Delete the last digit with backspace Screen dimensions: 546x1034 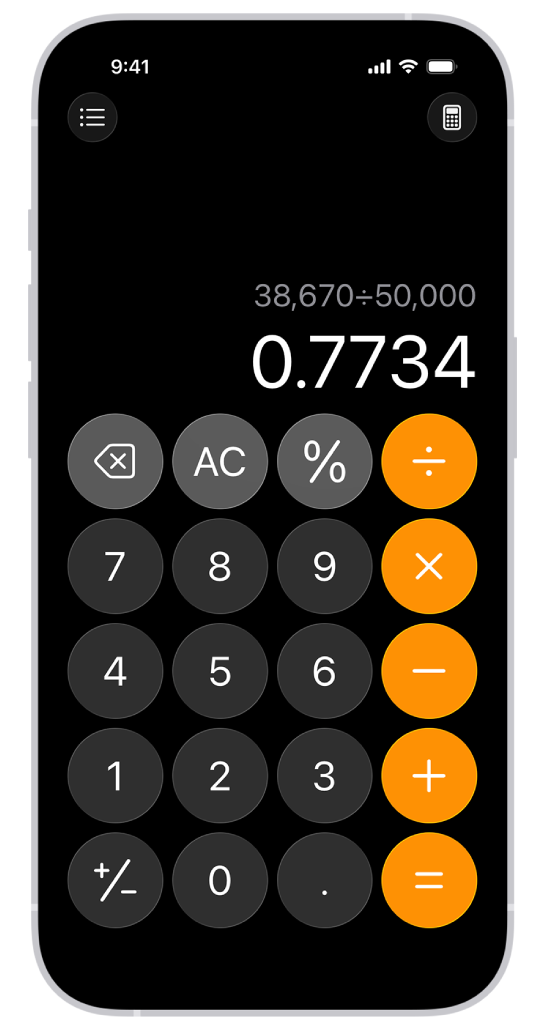coord(115,461)
